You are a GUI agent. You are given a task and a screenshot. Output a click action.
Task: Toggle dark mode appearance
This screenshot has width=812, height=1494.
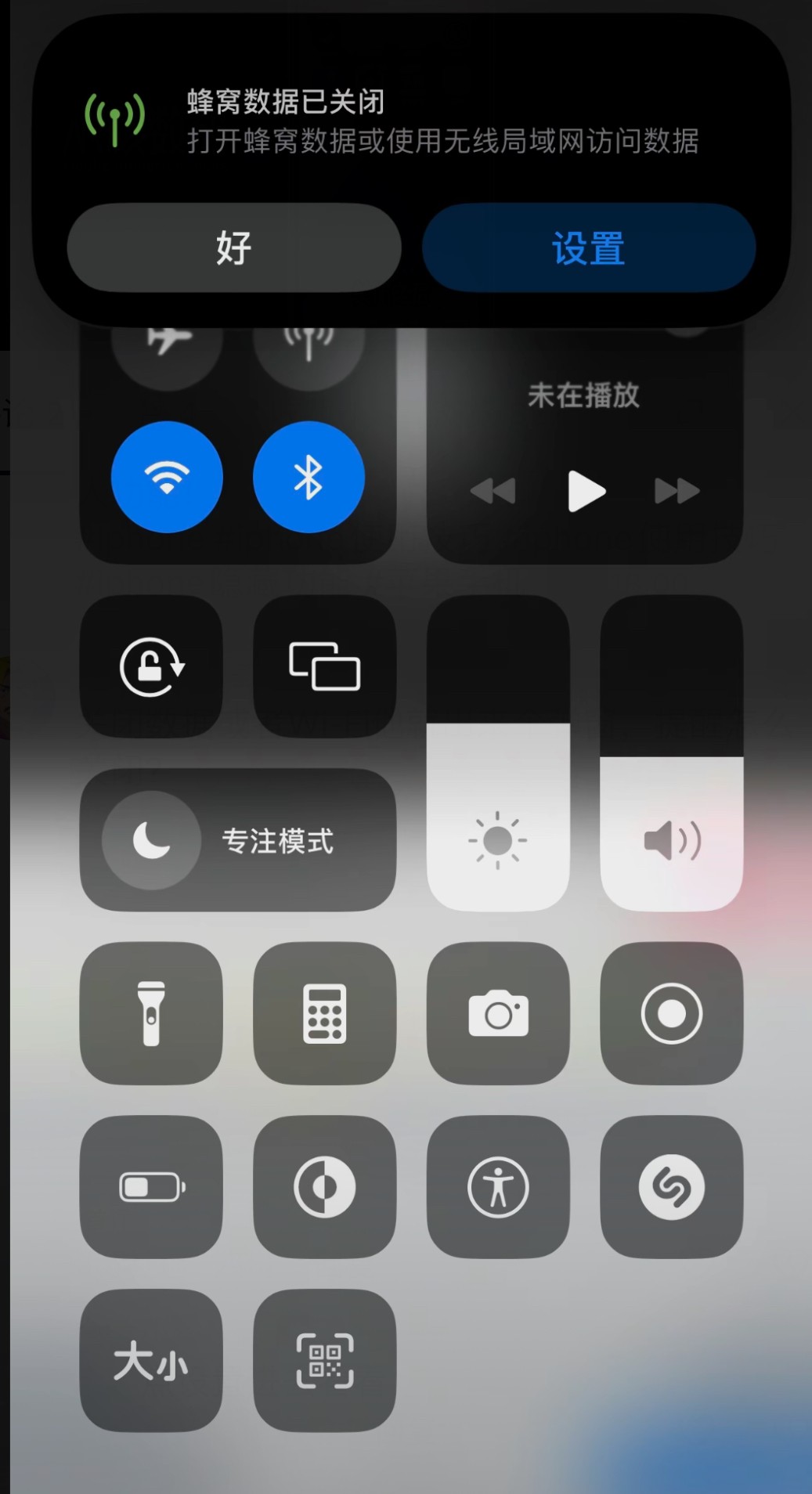point(324,1187)
